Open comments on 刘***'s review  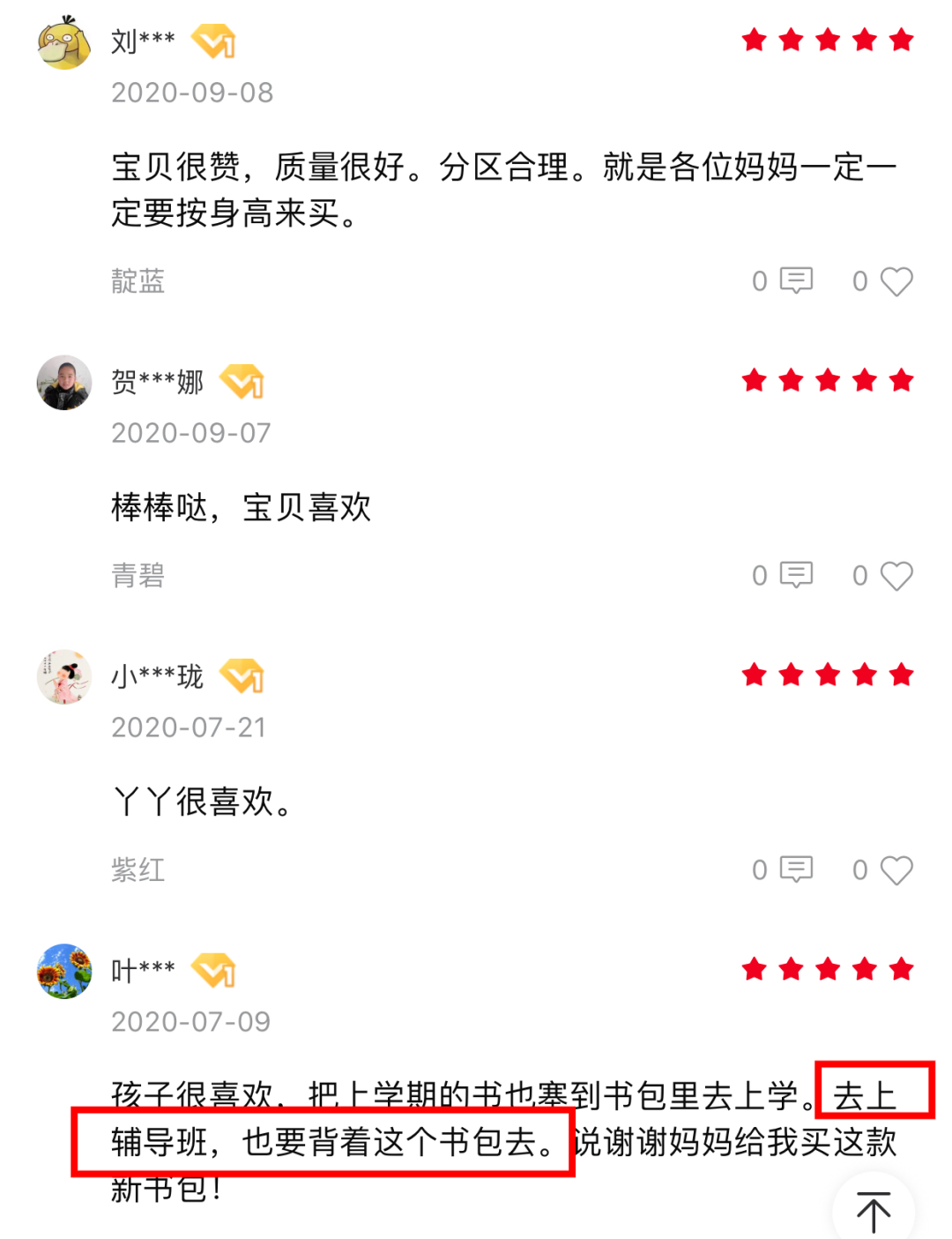795,280
